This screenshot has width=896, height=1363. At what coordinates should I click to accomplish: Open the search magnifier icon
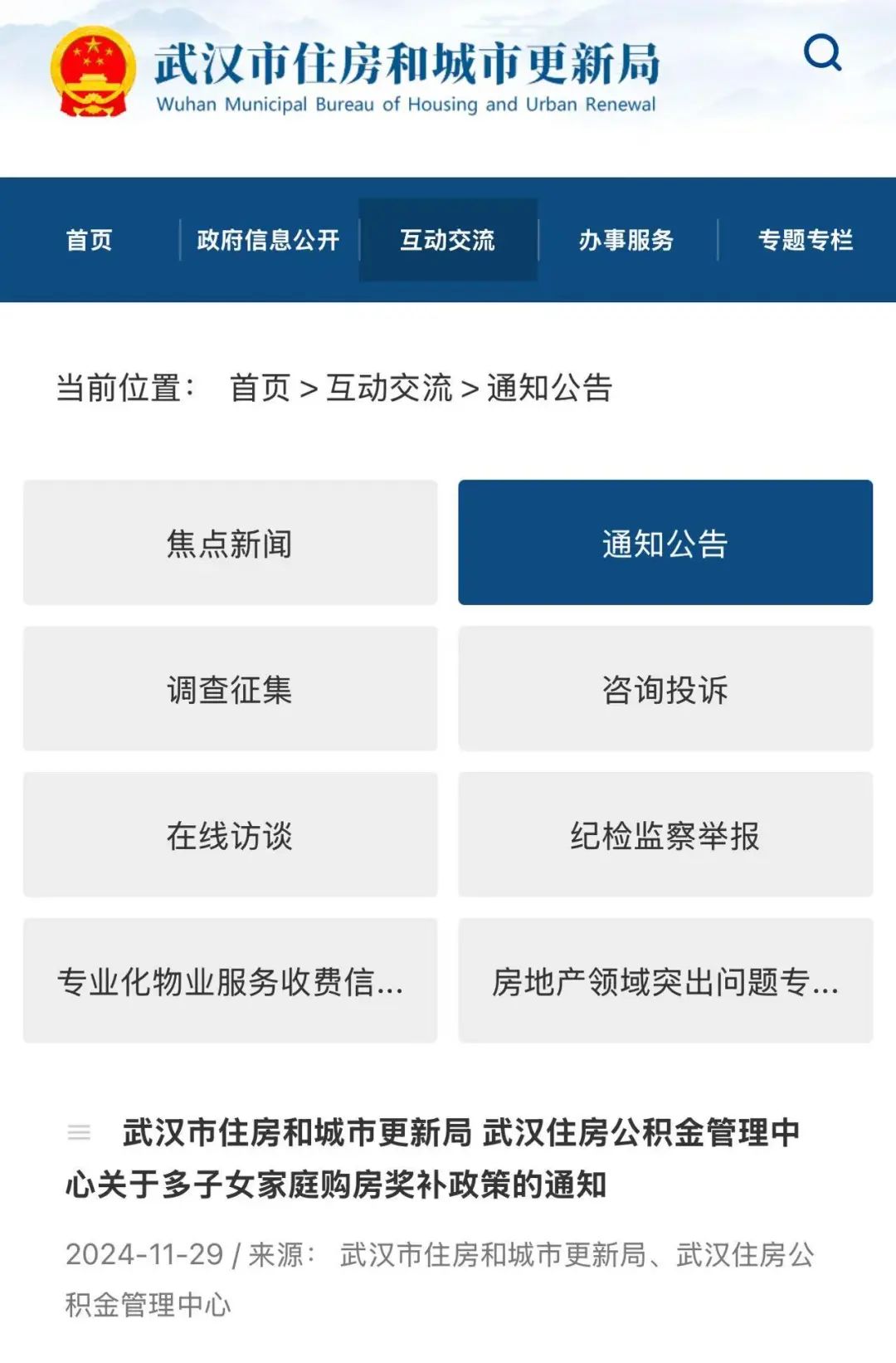tap(822, 53)
